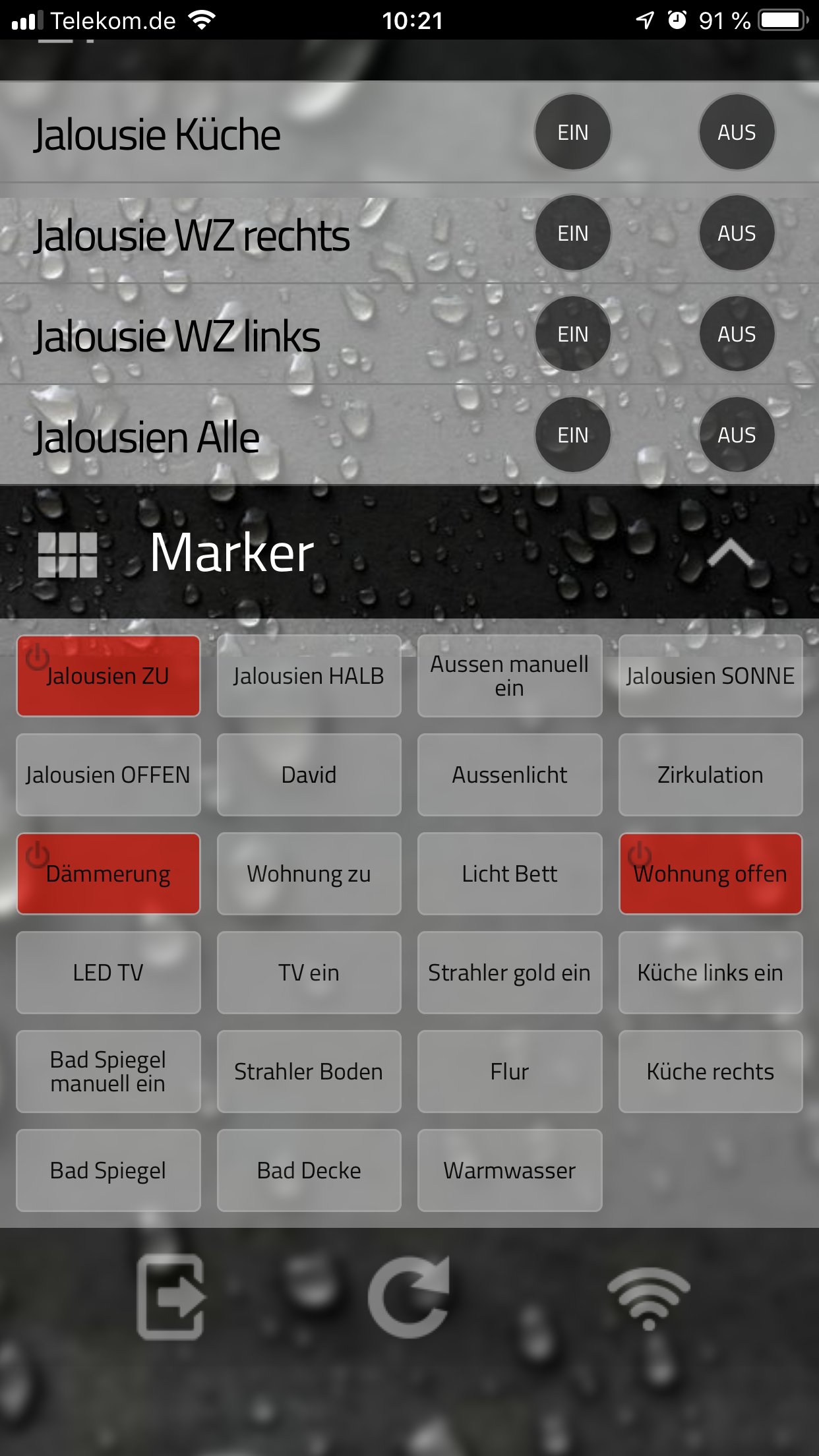
Task: Toggle the Zirkulation marker
Action: click(x=710, y=775)
